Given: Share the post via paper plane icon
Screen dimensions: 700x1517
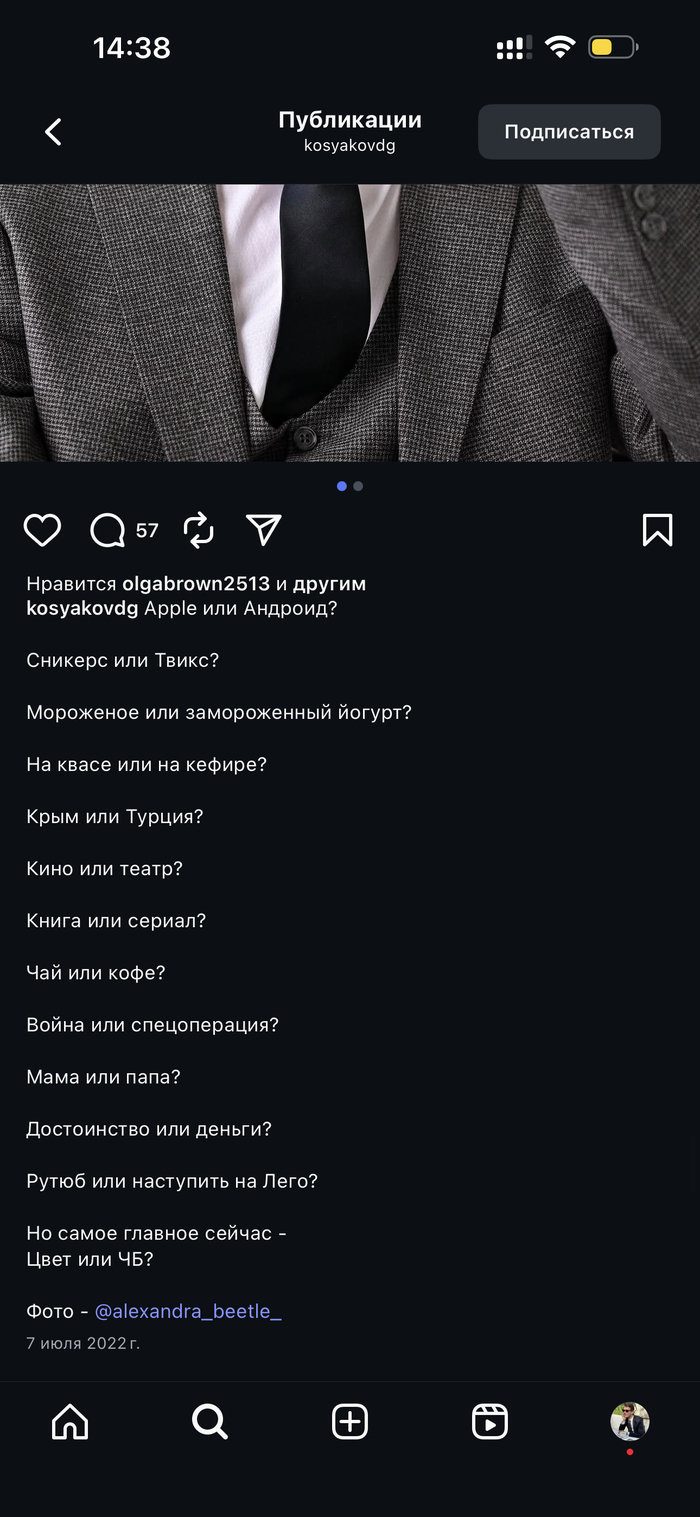Looking at the screenshot, I should [264, 530].
